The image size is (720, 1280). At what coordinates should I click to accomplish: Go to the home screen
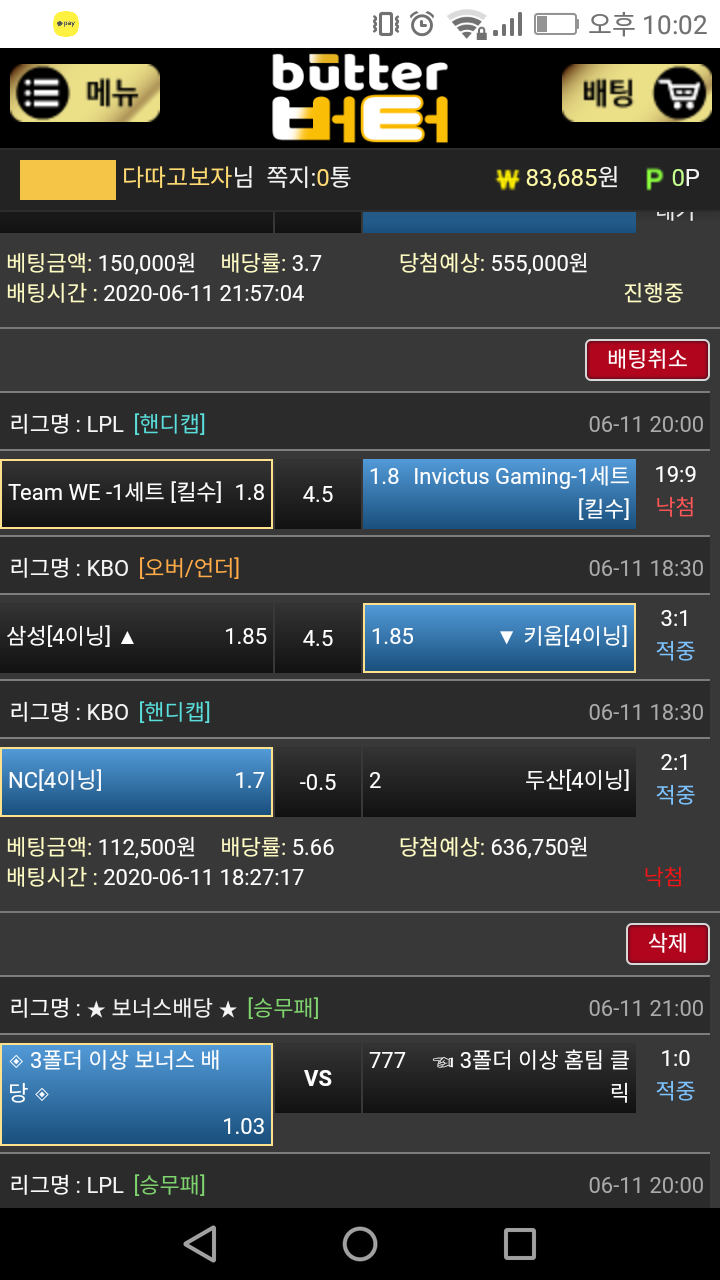pos(360,1244)
